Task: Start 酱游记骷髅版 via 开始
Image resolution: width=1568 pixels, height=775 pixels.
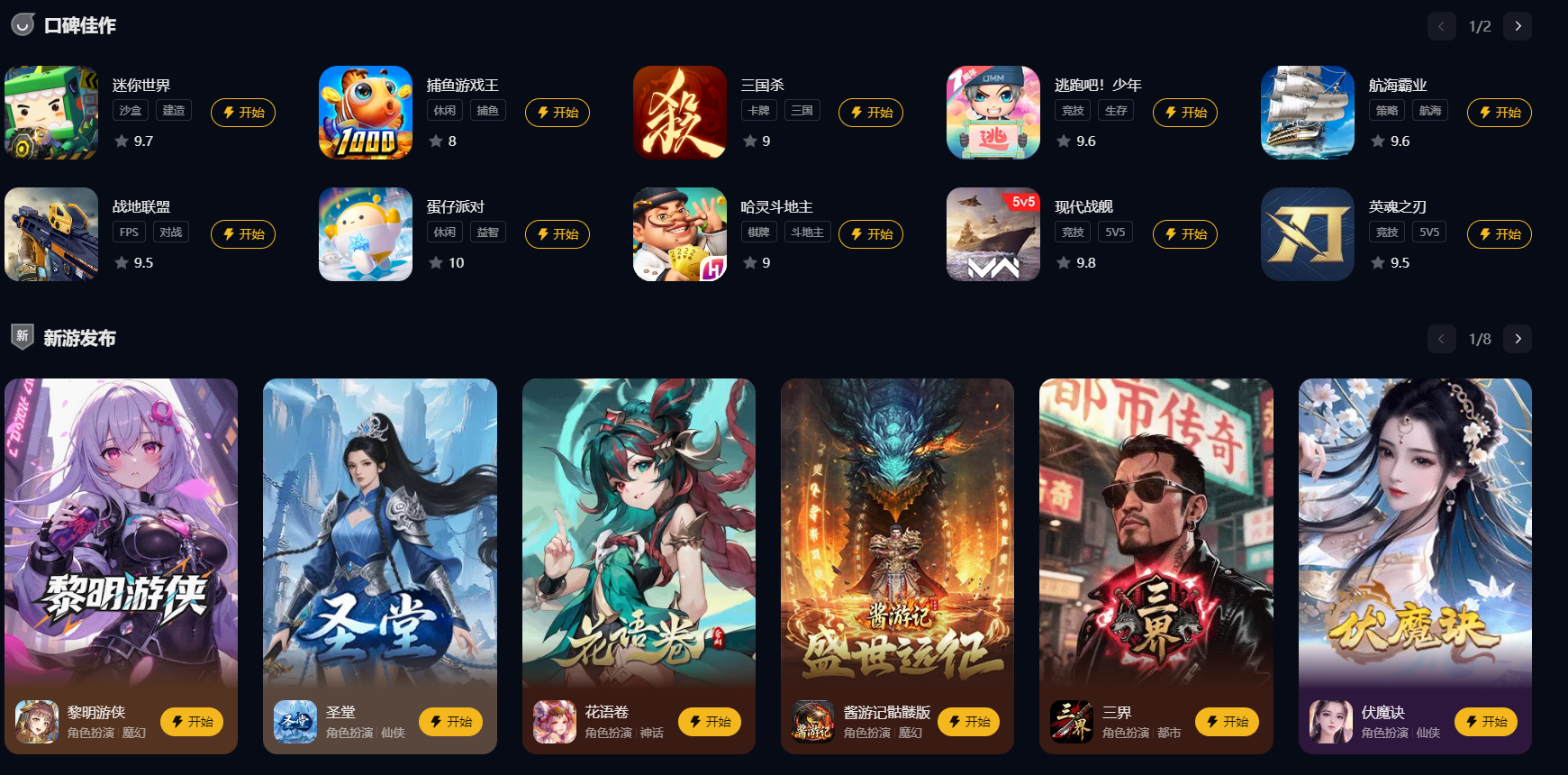Action: coord(968,722)
